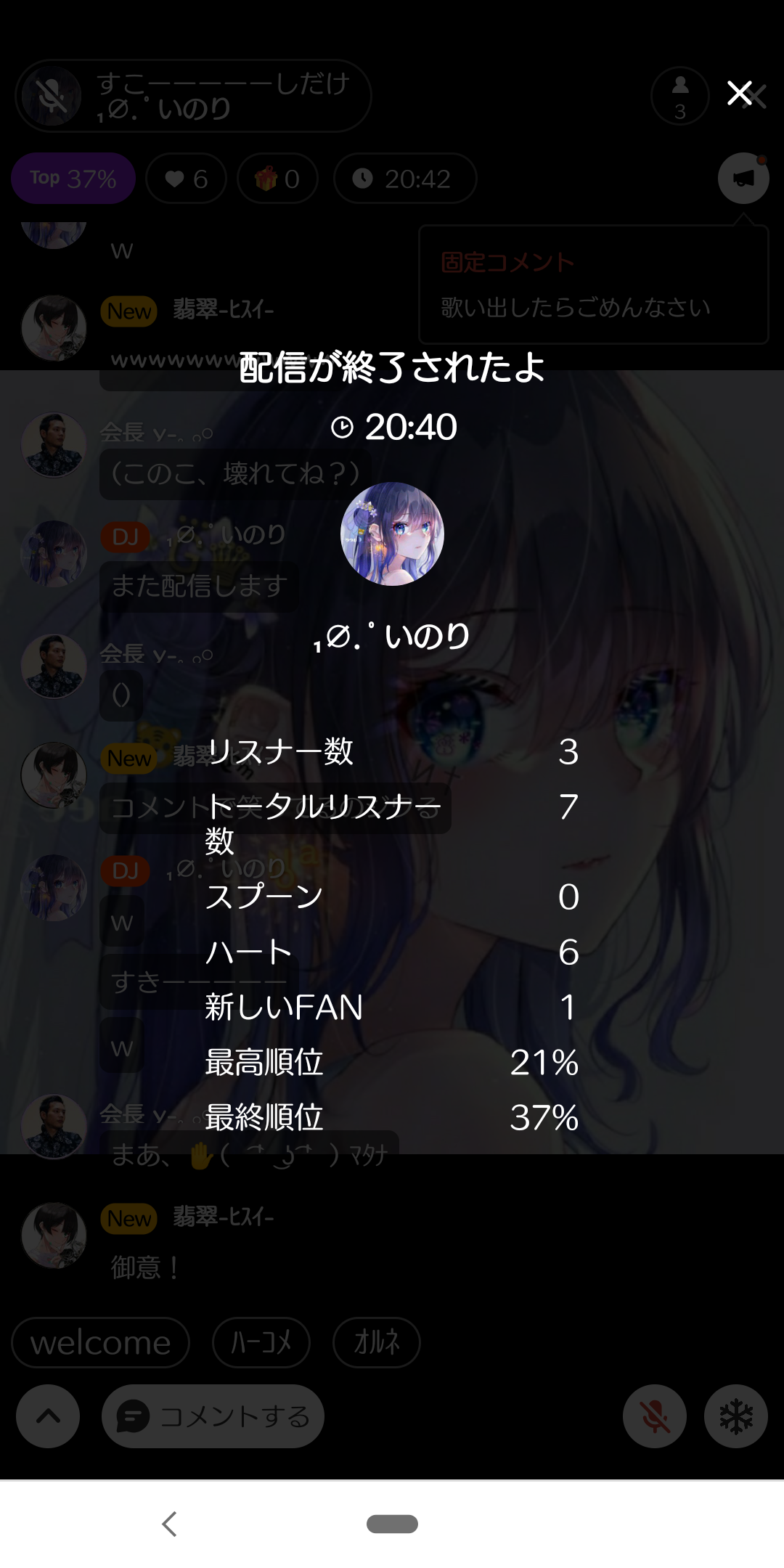Expand the up-arrow menu button
This screenshot has height=1568, width=784.
pyautogui.click(x=48, y=1416)
